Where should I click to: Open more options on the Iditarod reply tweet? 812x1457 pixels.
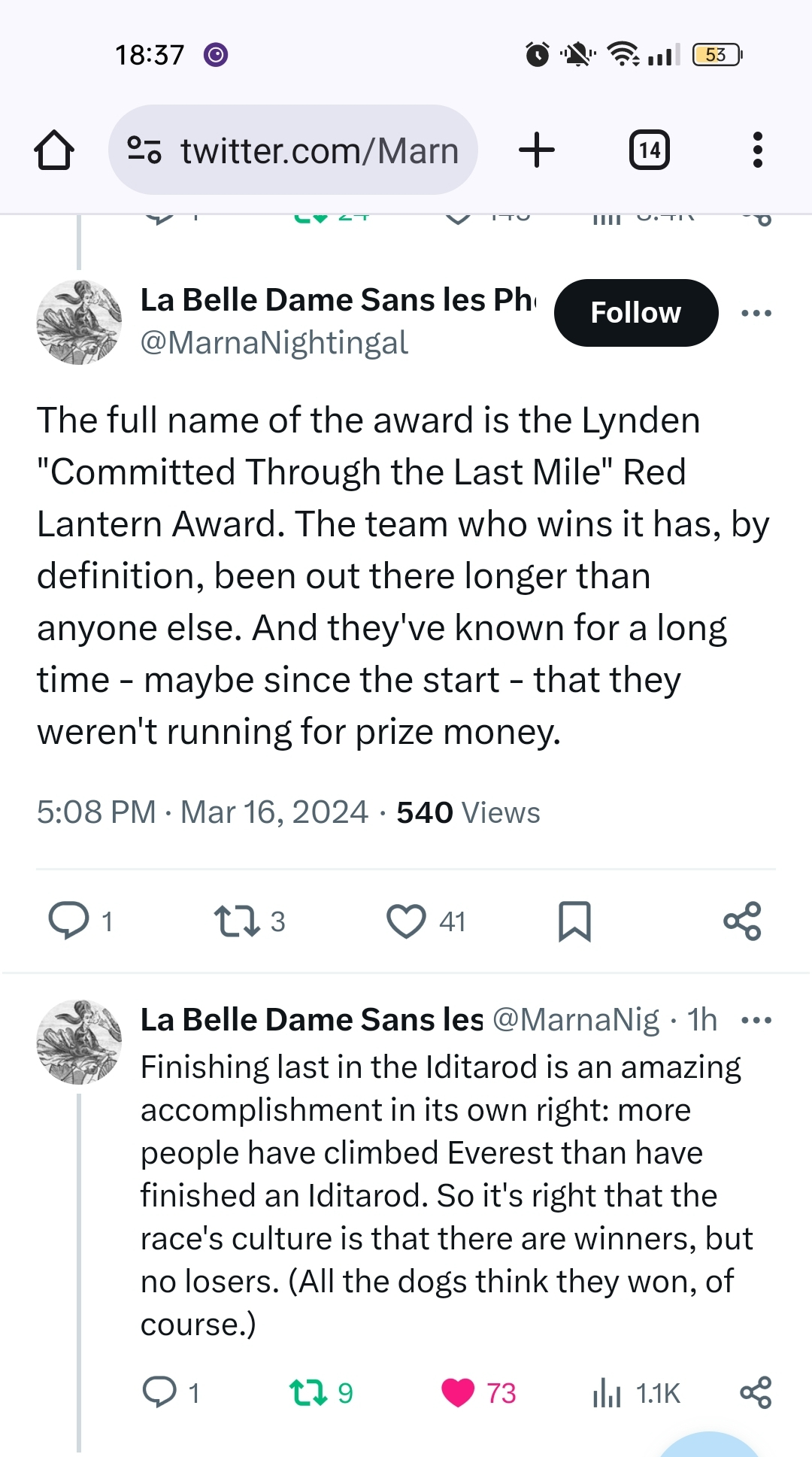click(756, 1021)
